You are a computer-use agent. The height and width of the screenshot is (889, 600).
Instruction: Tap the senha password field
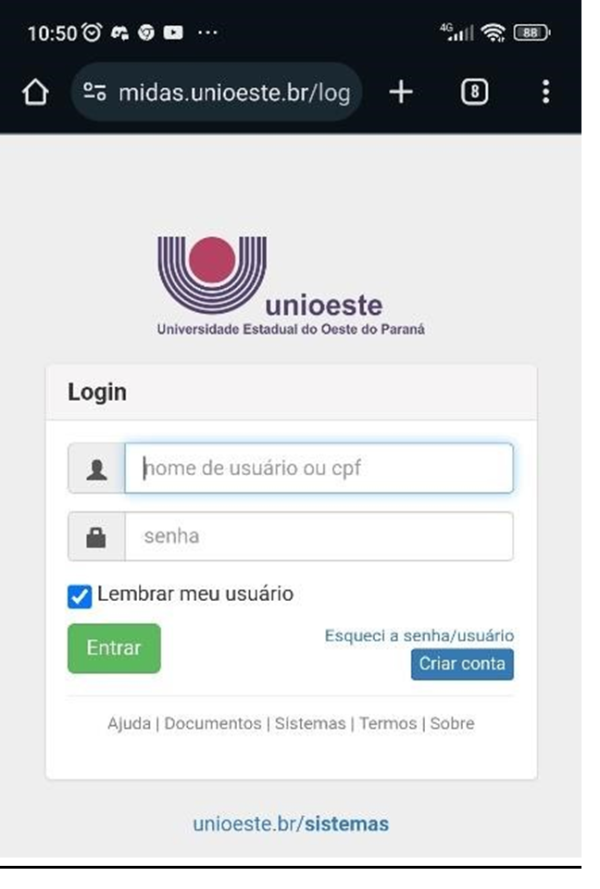(318, 536)
